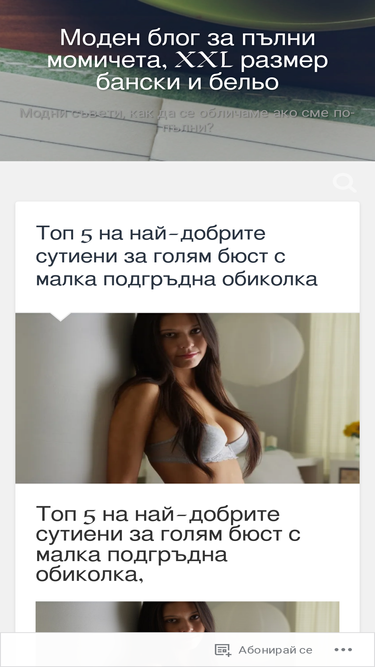The image size is (375, 667).
Task: Open the post's featured image
Action: click(188, 398)
